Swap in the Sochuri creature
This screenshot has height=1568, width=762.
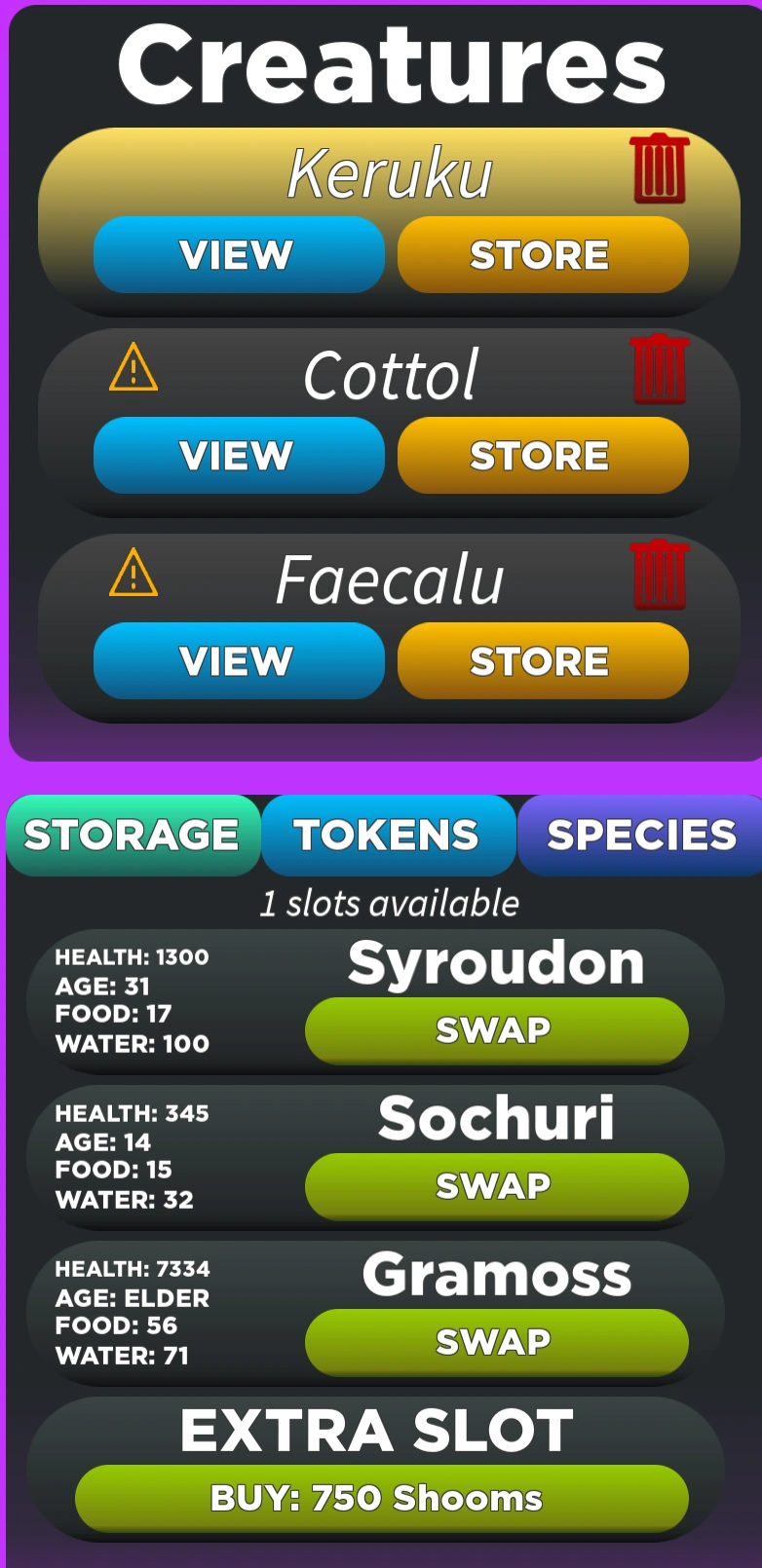496,1186
